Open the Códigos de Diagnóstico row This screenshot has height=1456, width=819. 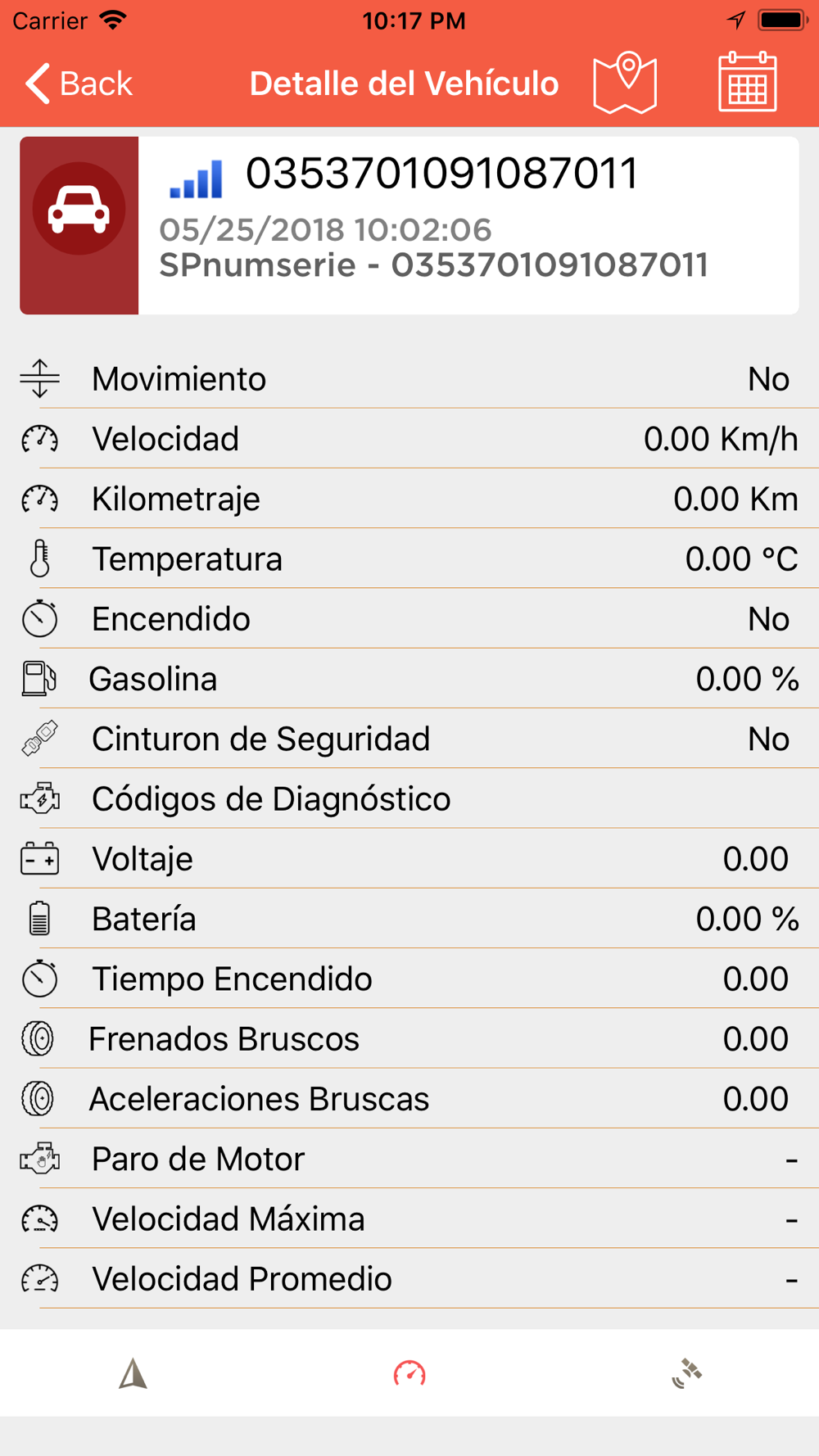[x=409, y=798]
